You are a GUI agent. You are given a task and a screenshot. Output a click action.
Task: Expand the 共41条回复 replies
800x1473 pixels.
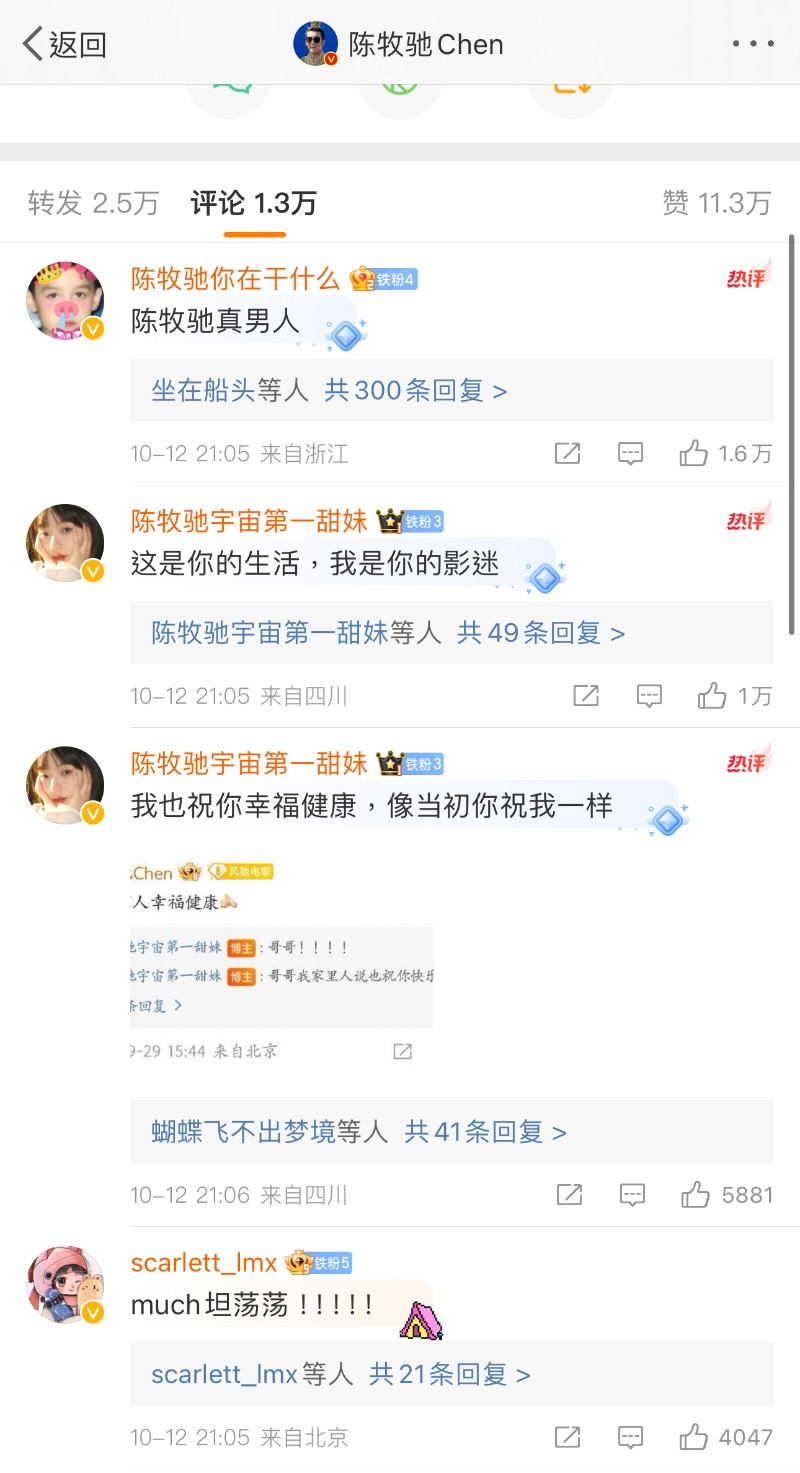pos(485,1132)
